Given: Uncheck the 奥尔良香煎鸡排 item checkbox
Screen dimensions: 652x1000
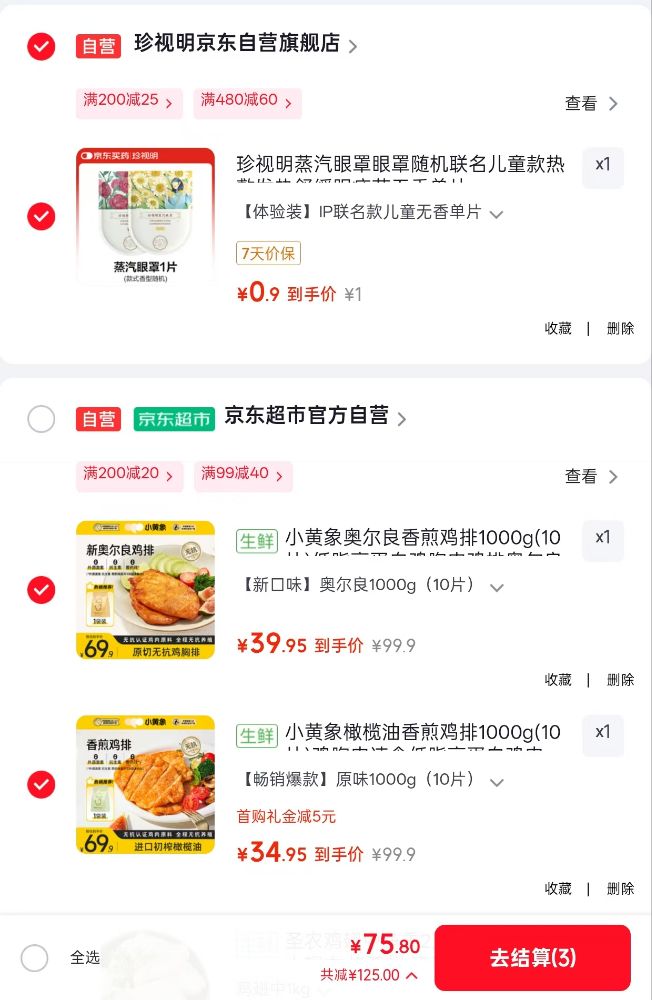Looking at the screenshot, I should [41, 590].
